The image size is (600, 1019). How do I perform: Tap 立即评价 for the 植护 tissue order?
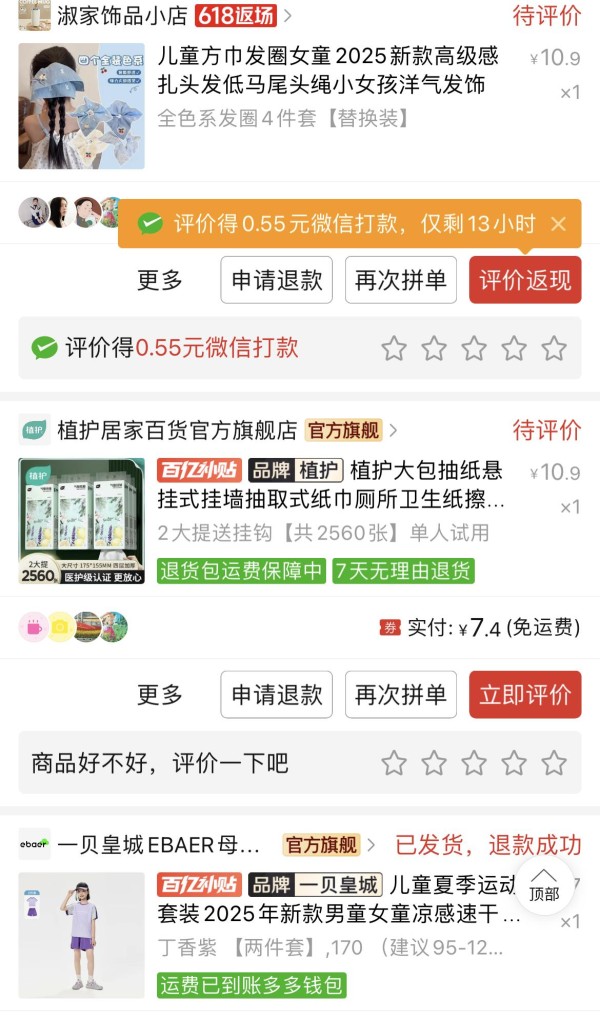click(x=525, y=695)
